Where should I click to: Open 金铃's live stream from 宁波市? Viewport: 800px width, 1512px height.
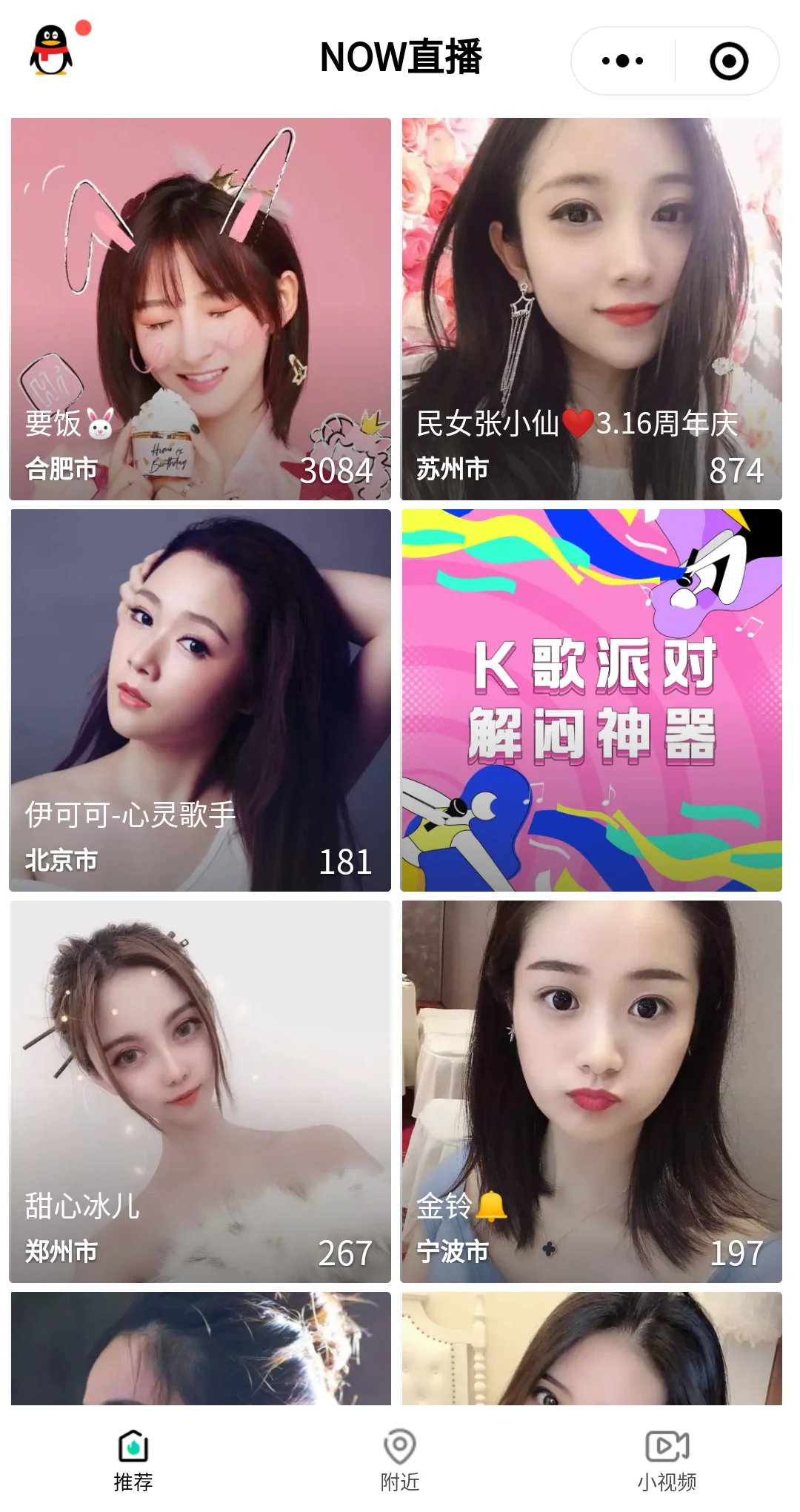(591, 1091)
